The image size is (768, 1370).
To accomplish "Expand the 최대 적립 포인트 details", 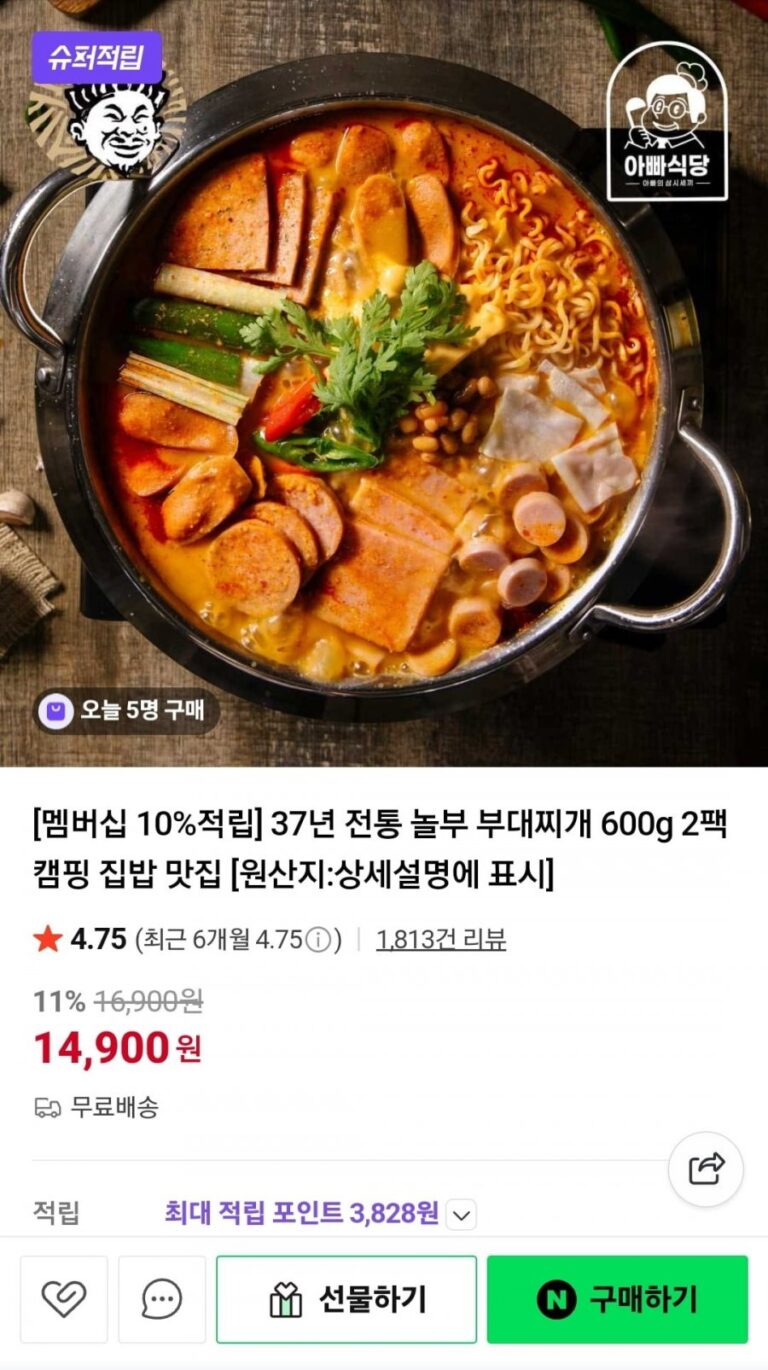I will [x=460, y=1215].
